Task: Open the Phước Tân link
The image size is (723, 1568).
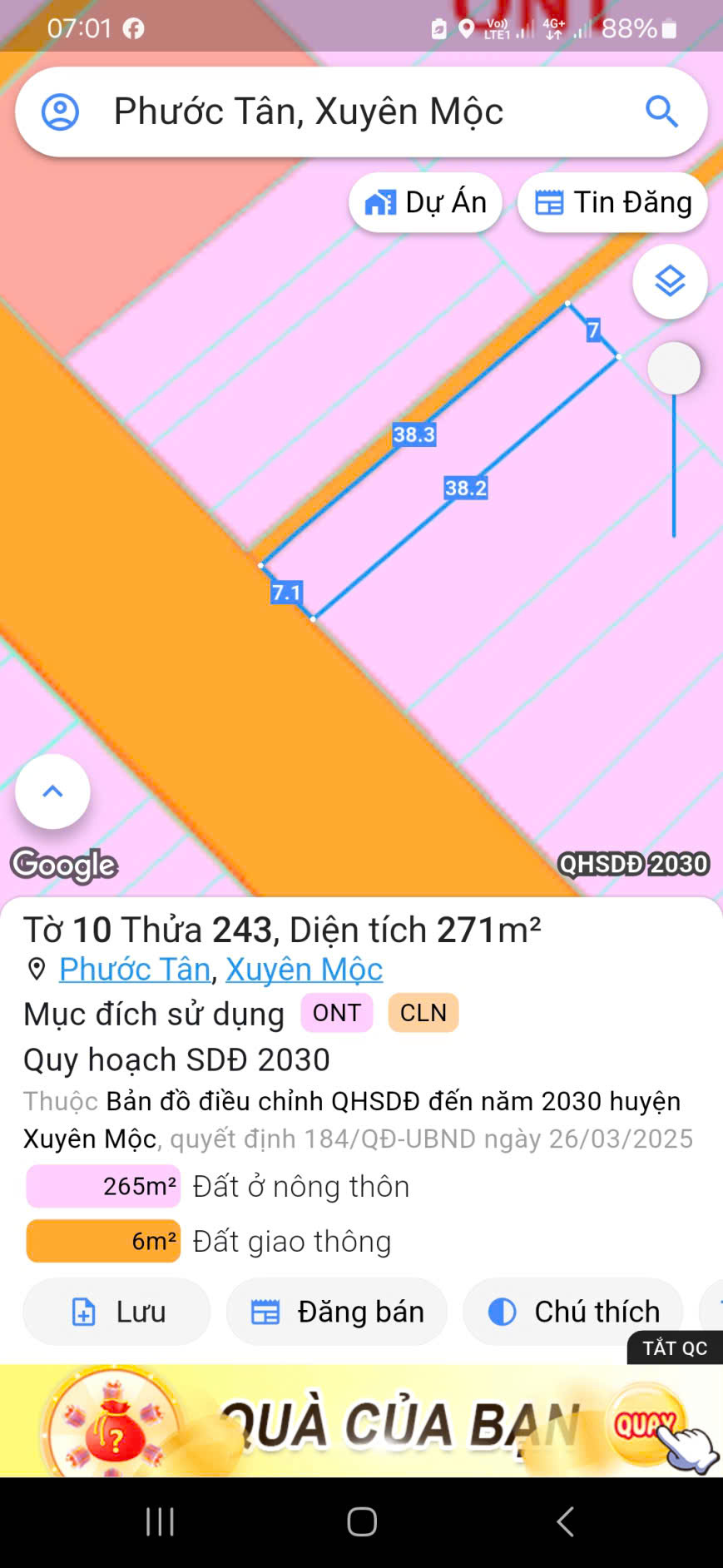Action: 135,969
